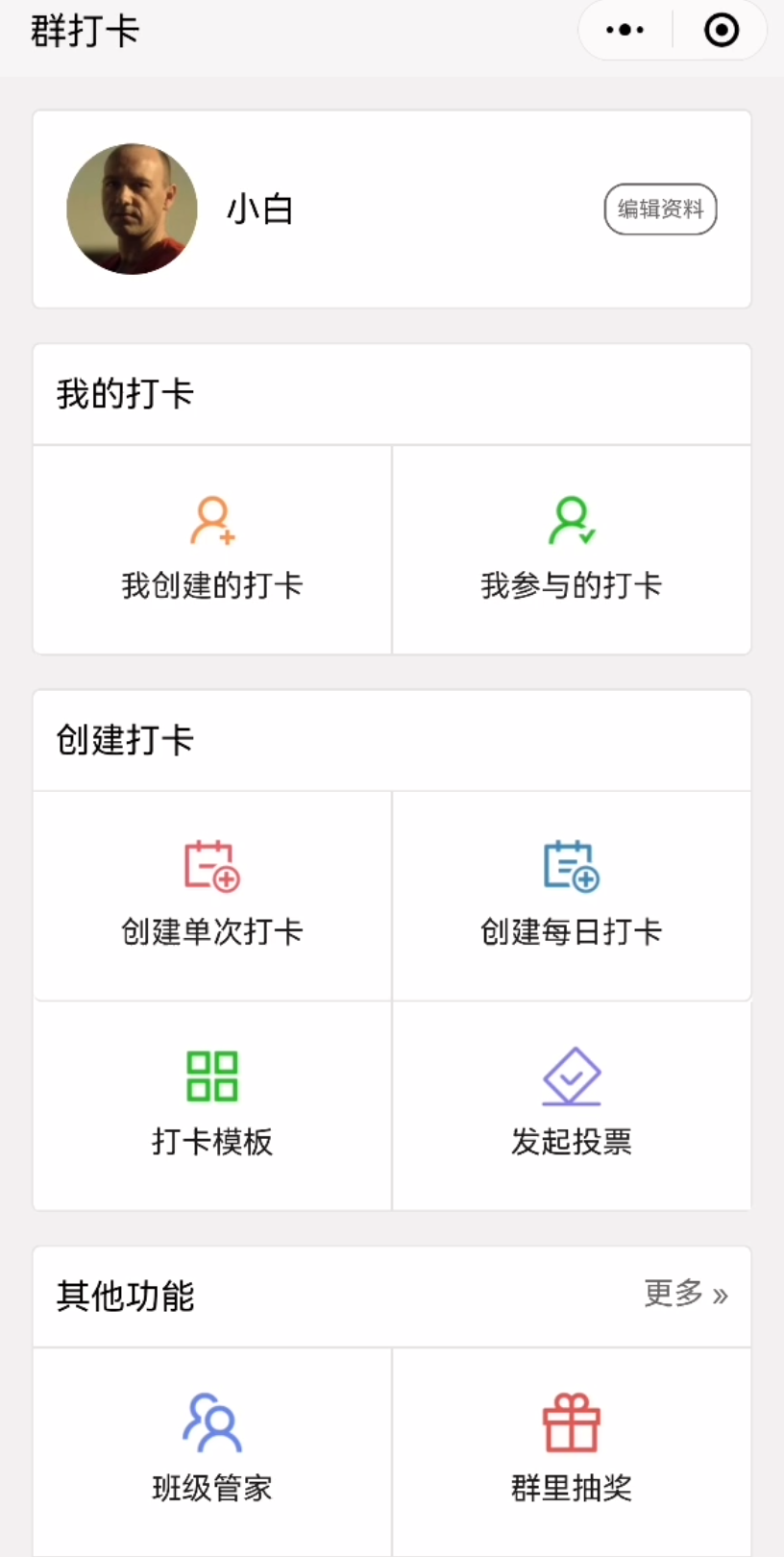784x1557 pixels.
Task: Close the mini program with the circle button
Action: pyautogui.click(x=722, y=30)
